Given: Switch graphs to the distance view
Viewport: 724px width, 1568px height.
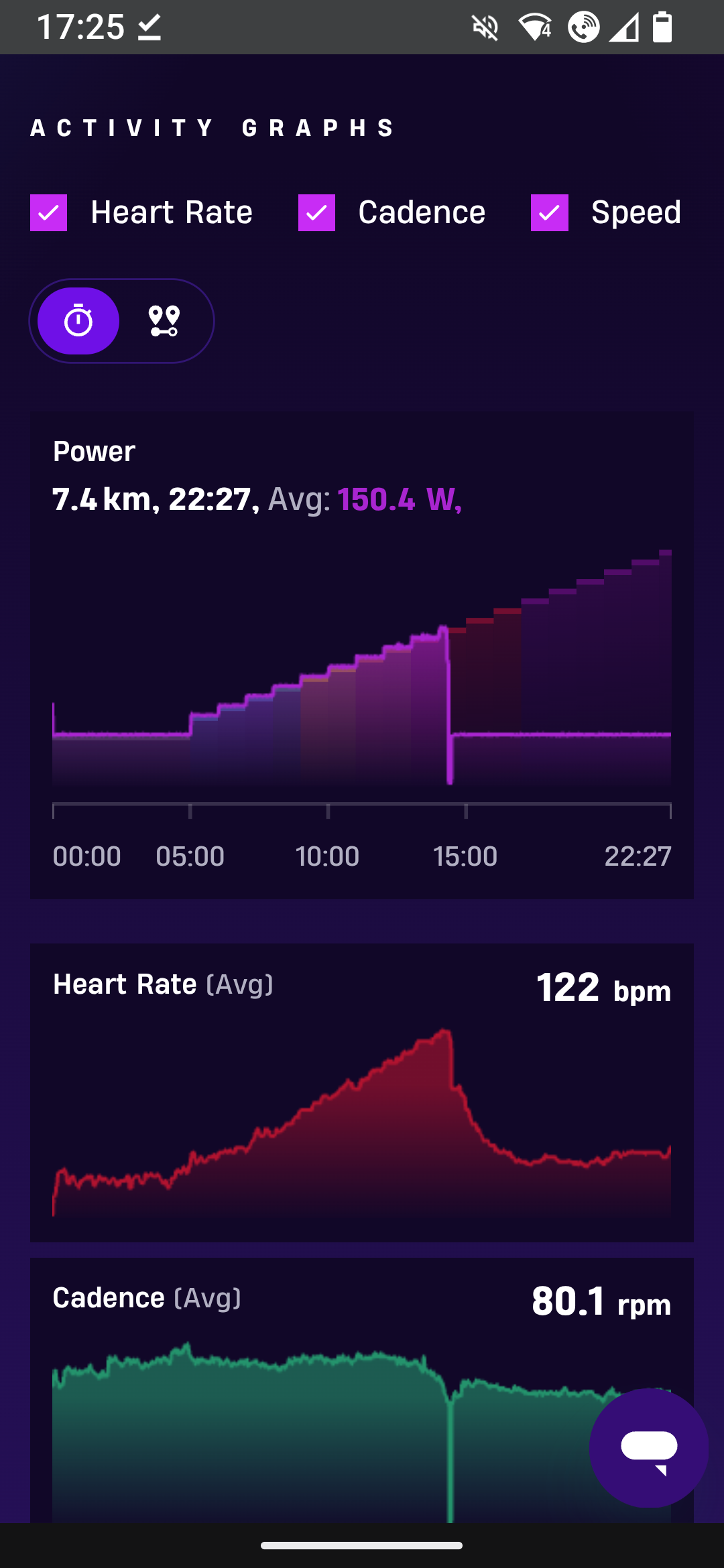Looking at the screenshot, I should coord(164,321).
